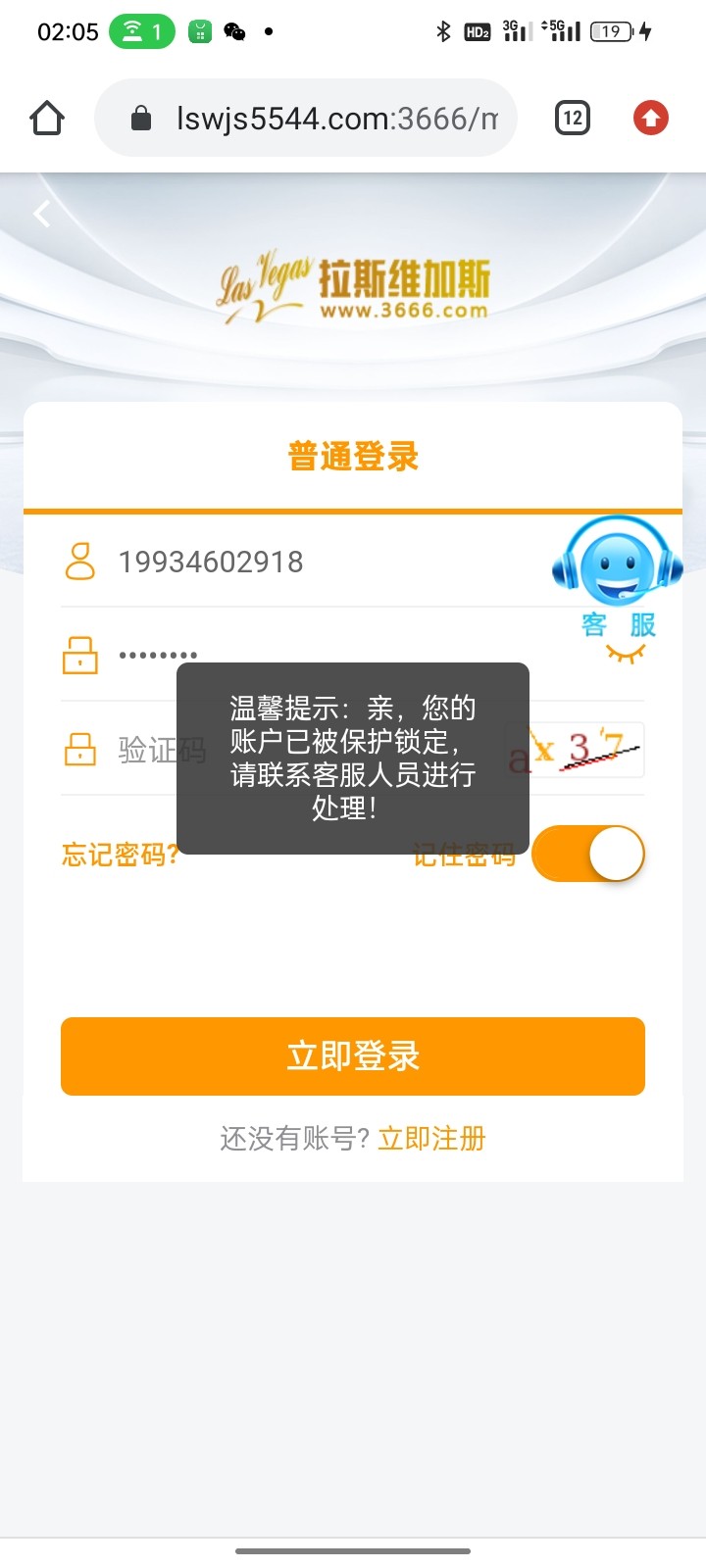Tap the back chevron at top left

tap(41, 213)
